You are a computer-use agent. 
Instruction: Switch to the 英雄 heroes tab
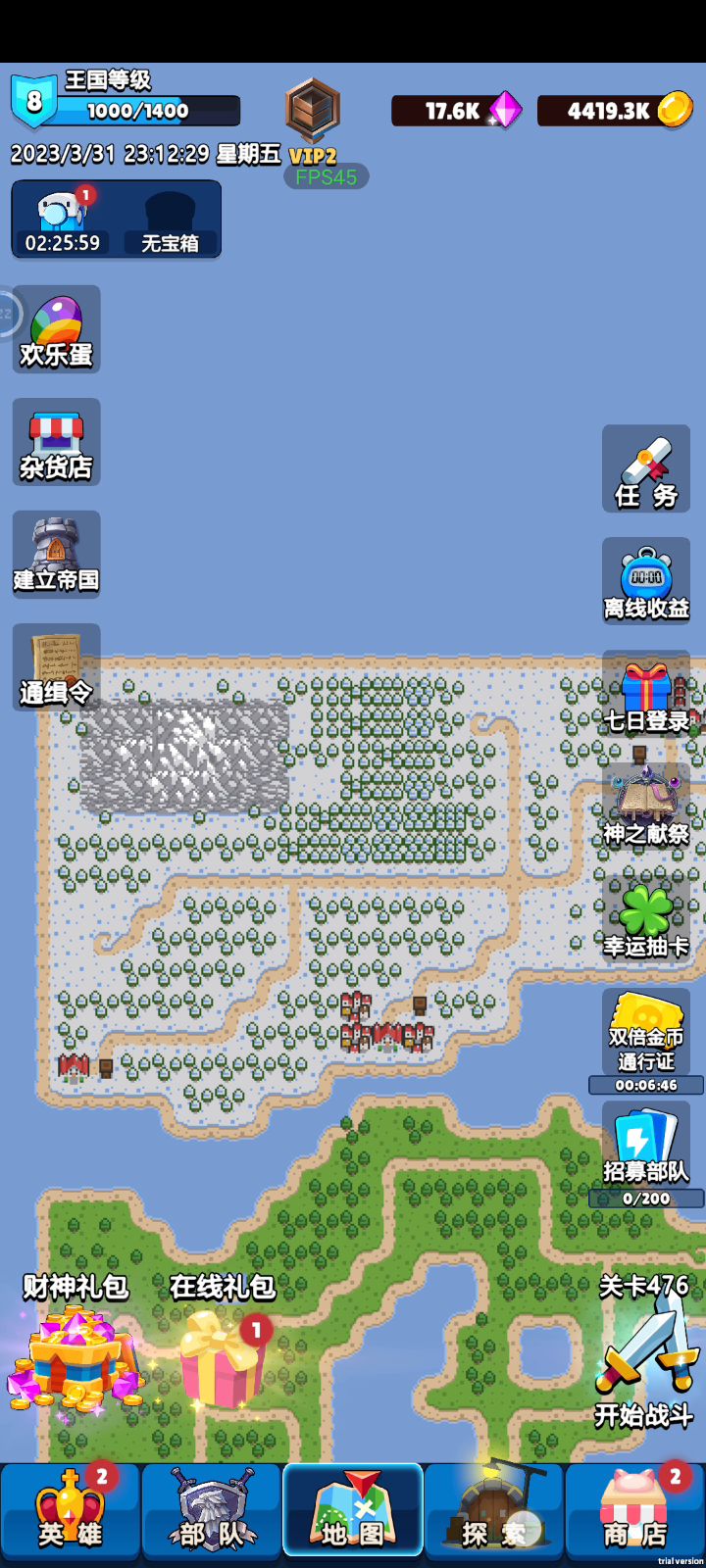pos(71,1511)
